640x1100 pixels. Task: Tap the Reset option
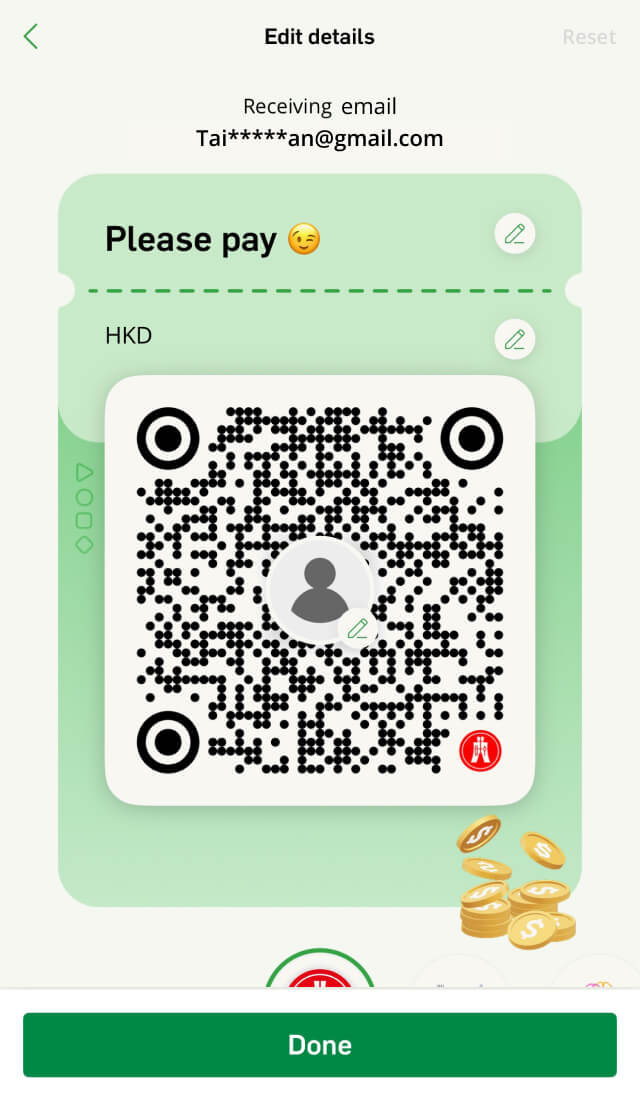589,36
